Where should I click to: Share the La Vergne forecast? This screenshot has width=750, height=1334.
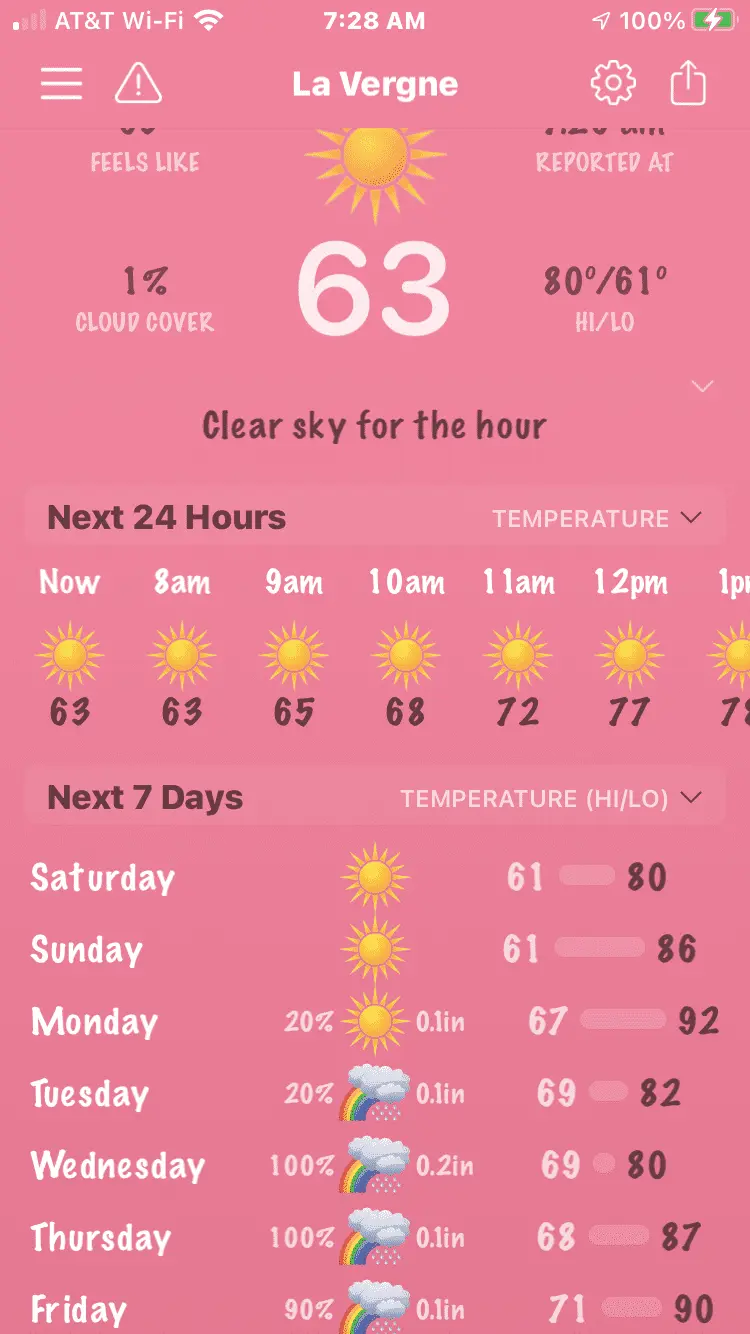pos(688,84)
